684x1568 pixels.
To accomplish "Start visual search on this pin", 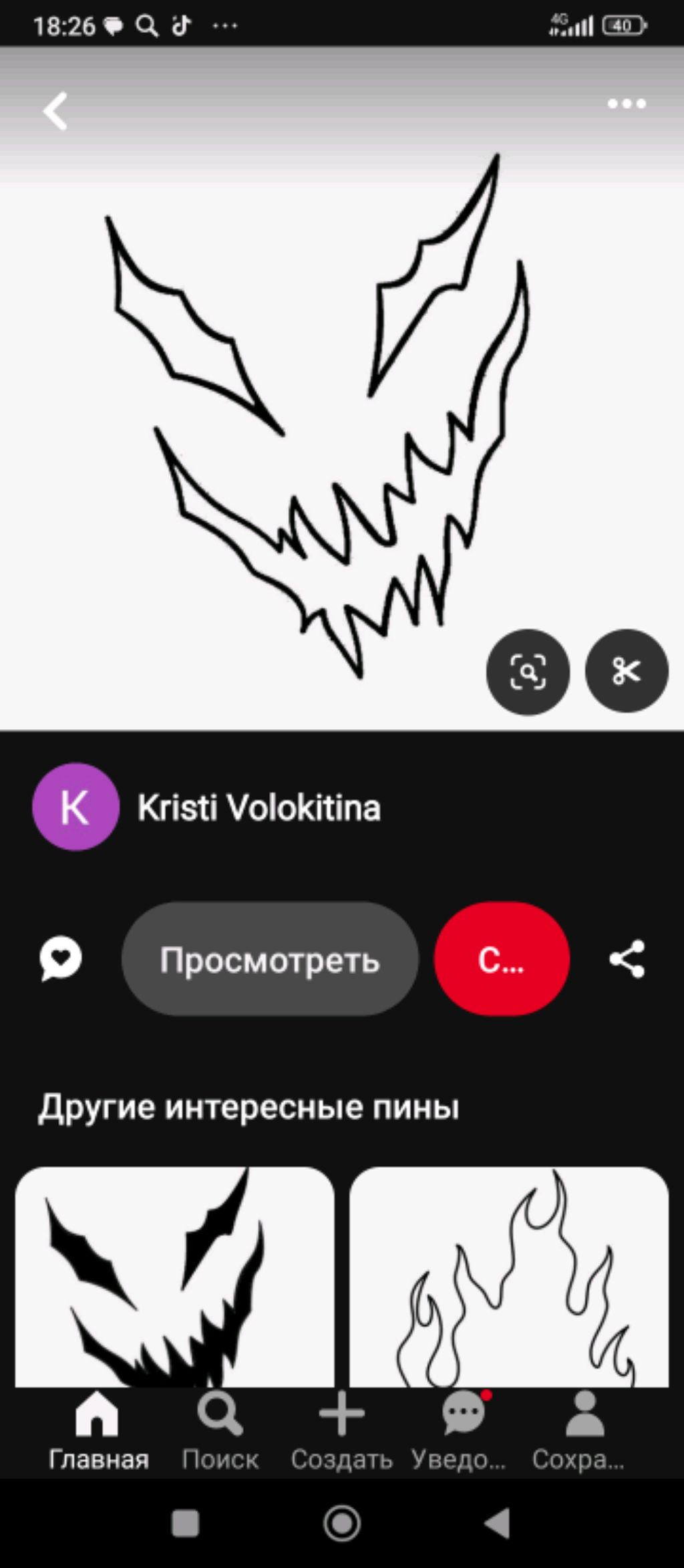I will click(528, 671).
